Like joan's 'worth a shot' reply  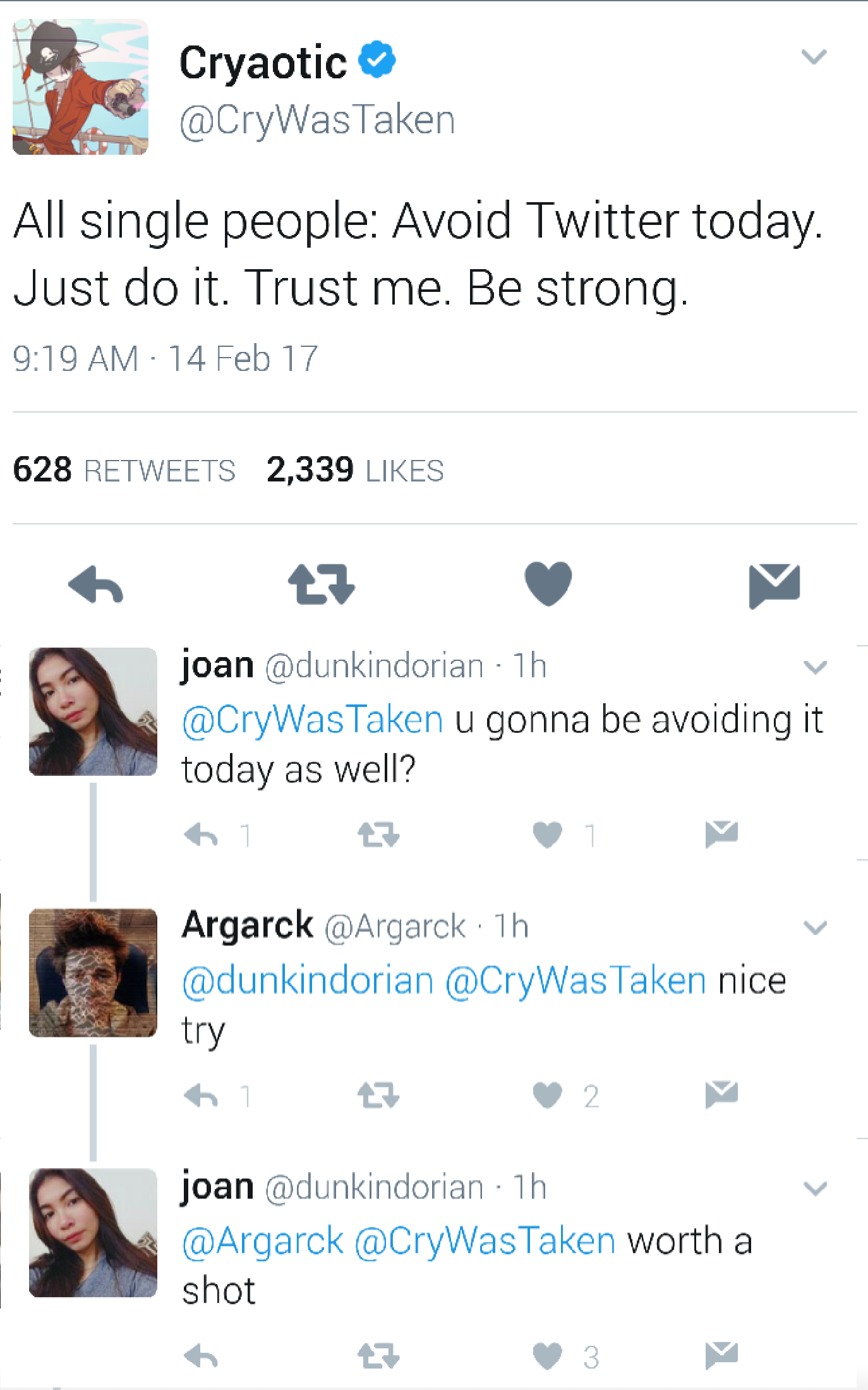[548, 1356]
